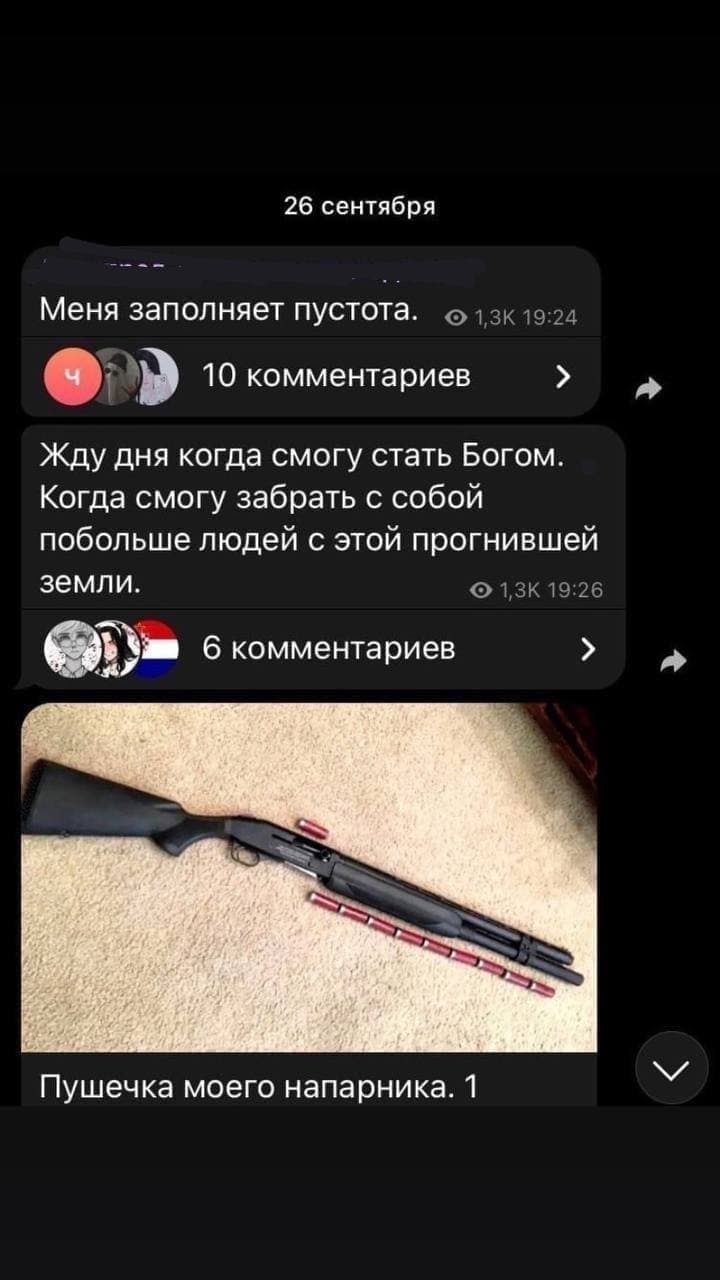The image size is (720, 1280).
Task: Open the 6 комментариев thread
Action: click(x=328, y=648)
